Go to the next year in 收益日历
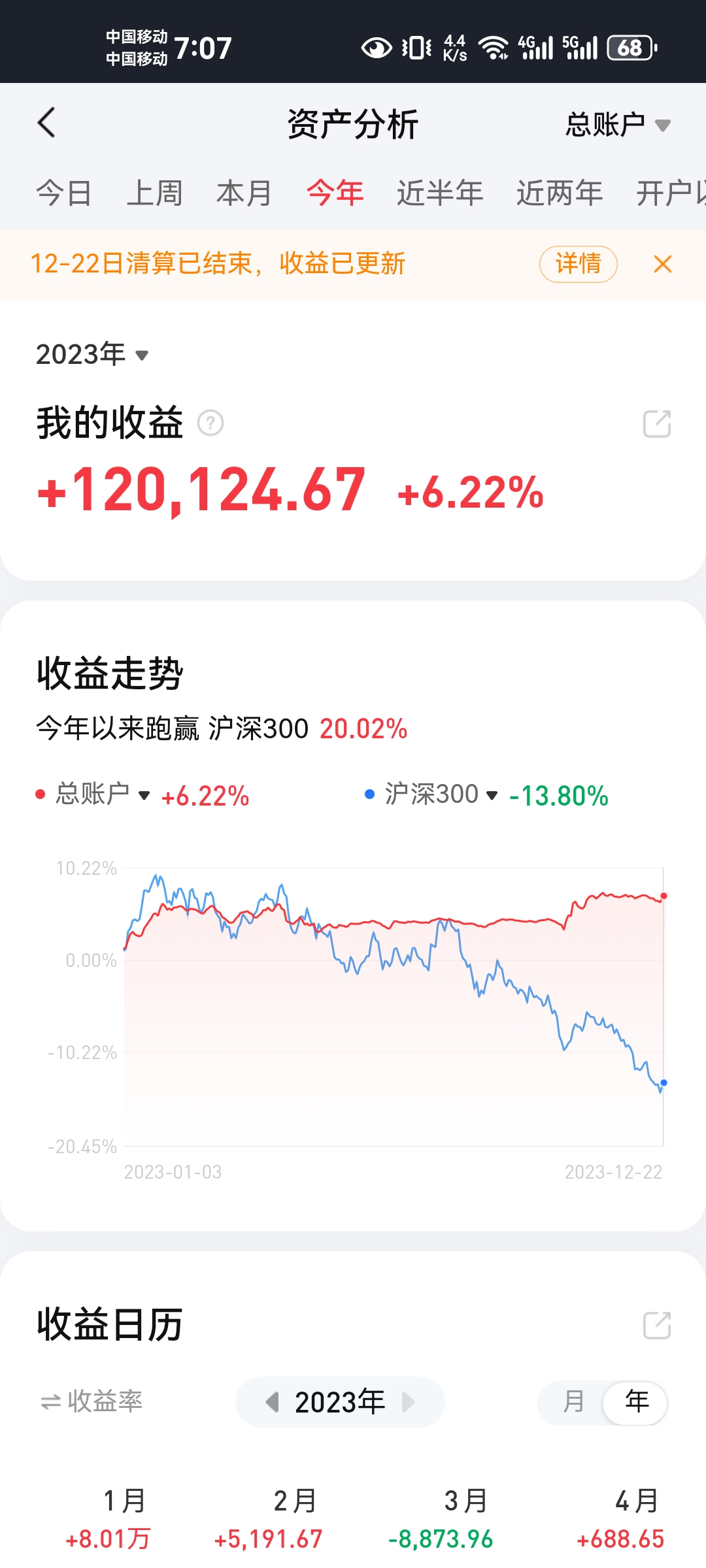706x1568 pixels. pos(409,1402)
